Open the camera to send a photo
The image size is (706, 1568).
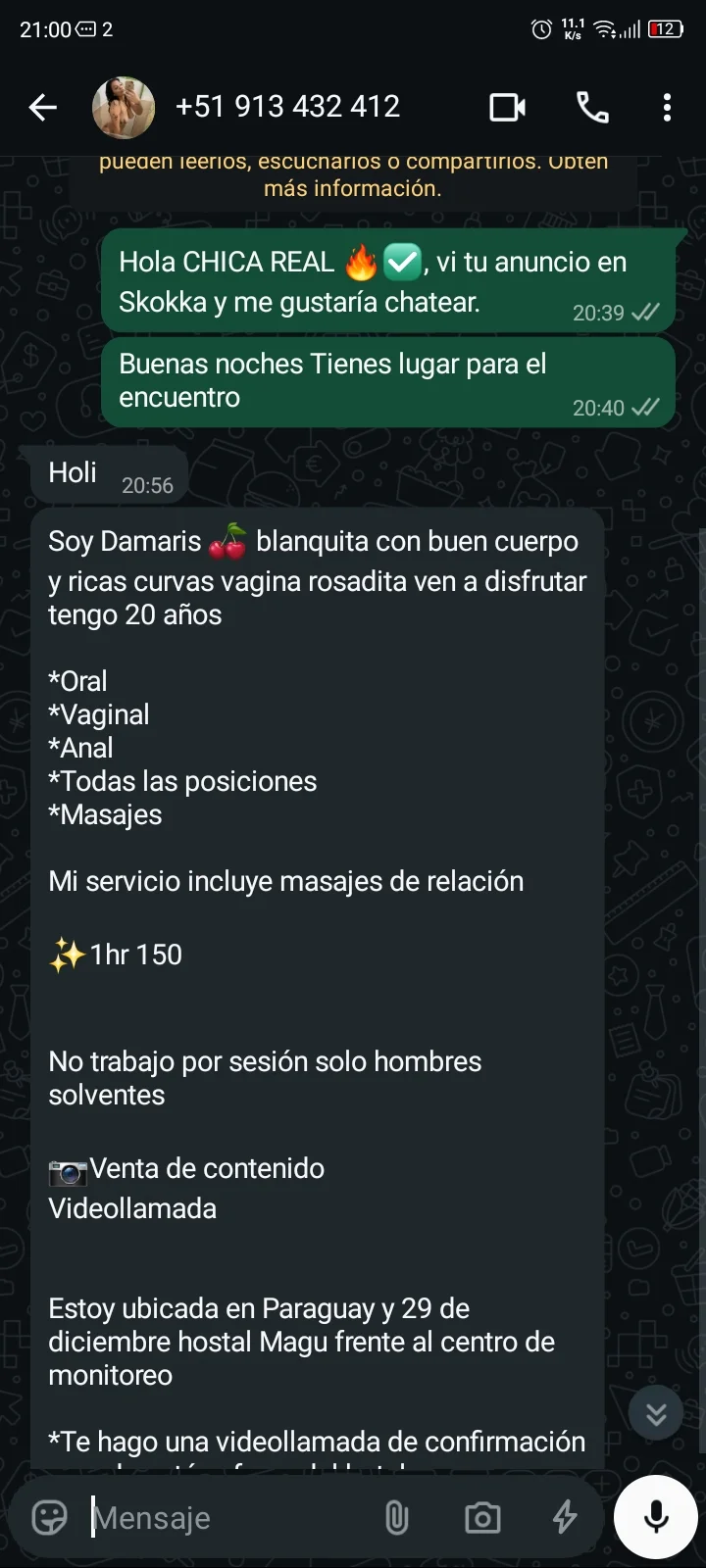[481, 1518]
